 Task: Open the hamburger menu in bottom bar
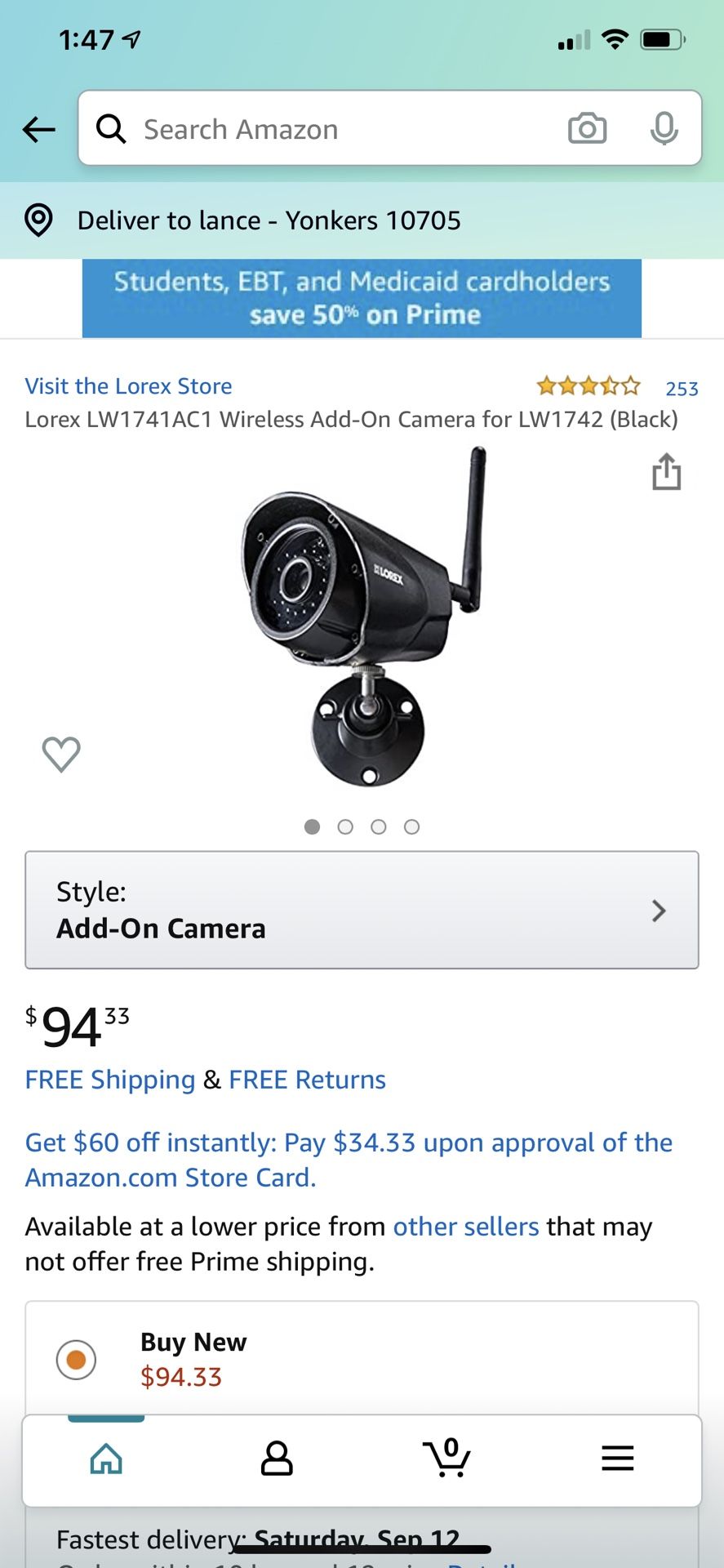pyautogui.click(x=617, y=1459)
